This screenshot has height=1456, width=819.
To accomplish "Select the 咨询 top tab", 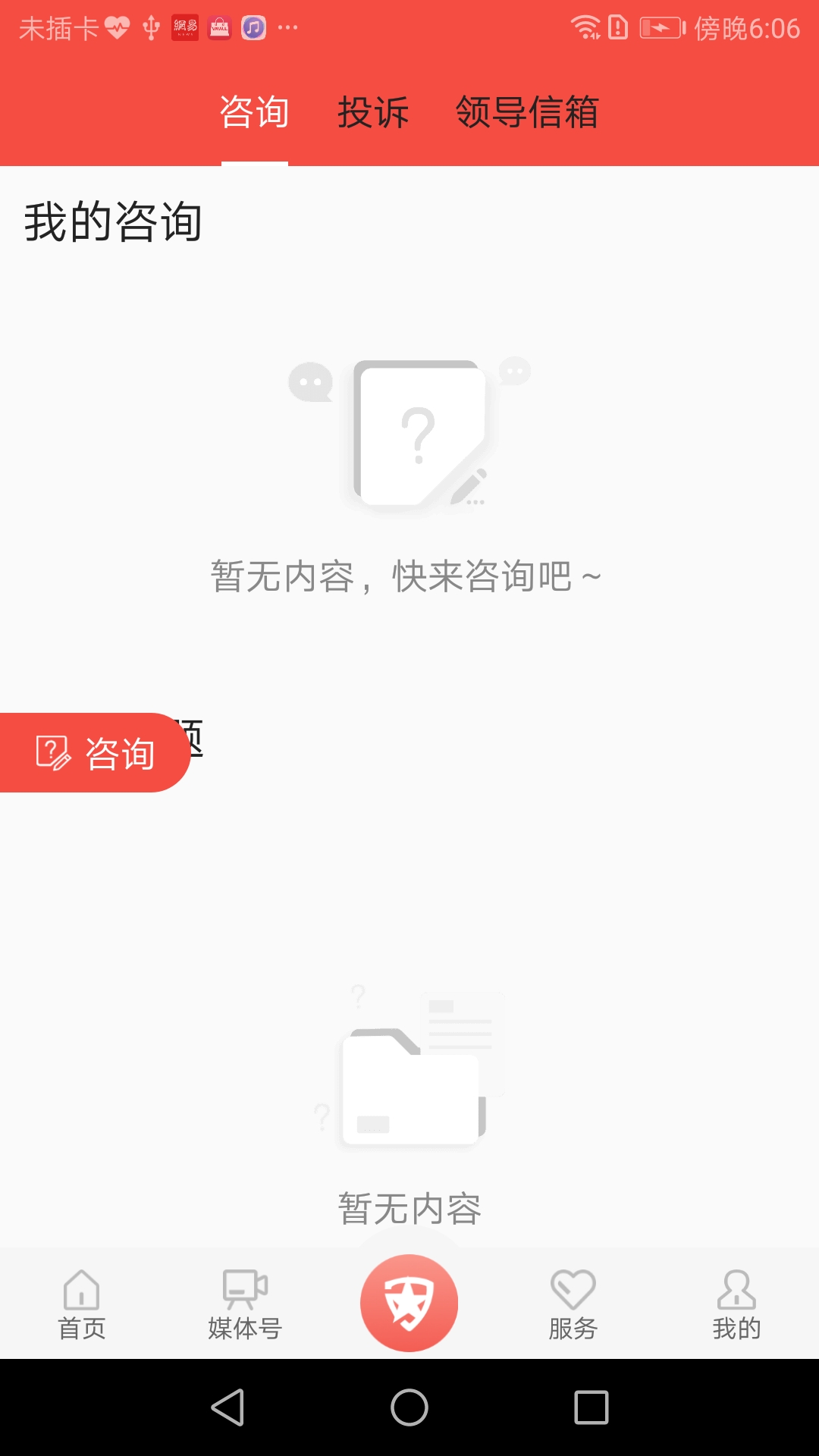I will point(254,112).
